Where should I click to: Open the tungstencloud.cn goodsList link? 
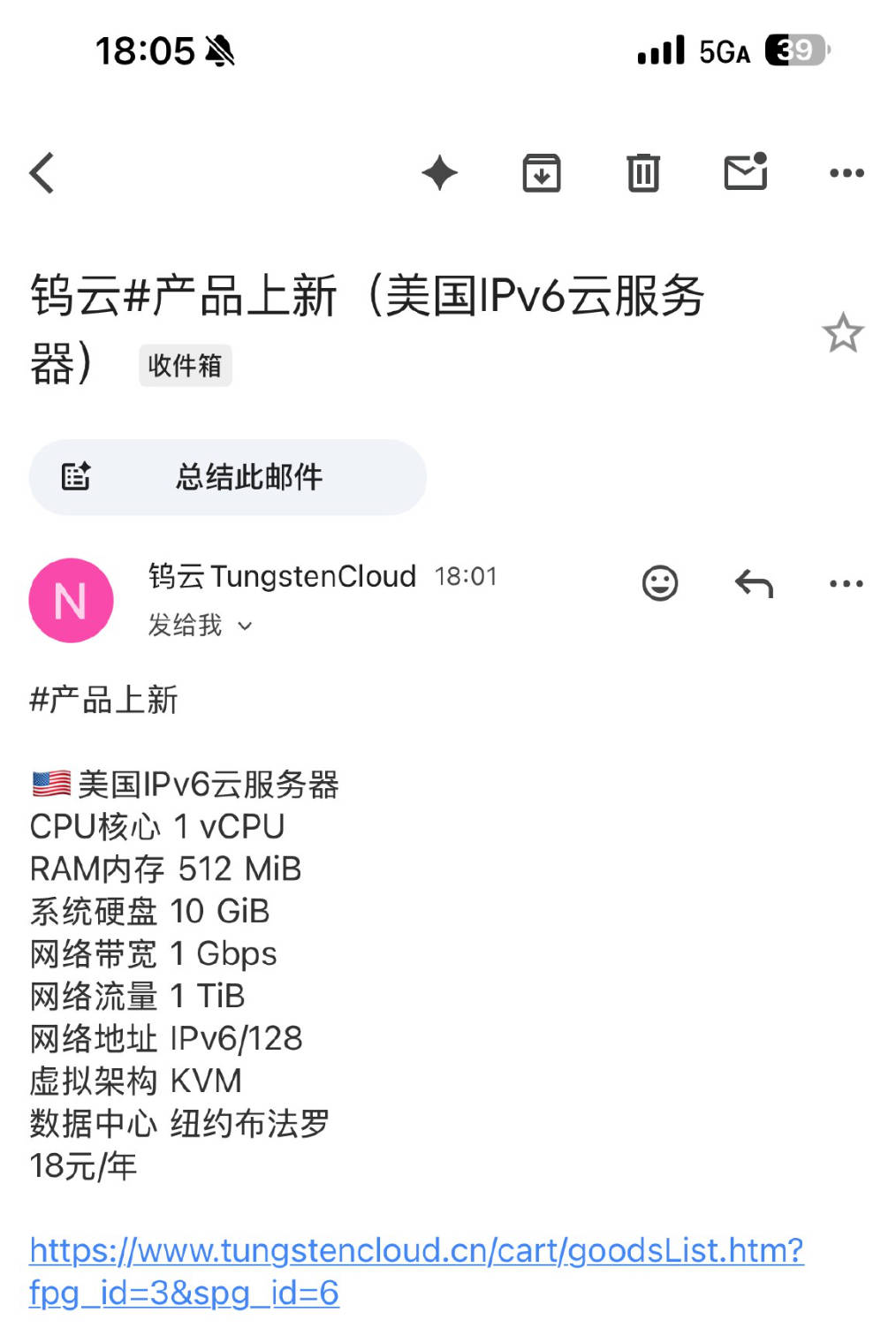(415, 1251)
